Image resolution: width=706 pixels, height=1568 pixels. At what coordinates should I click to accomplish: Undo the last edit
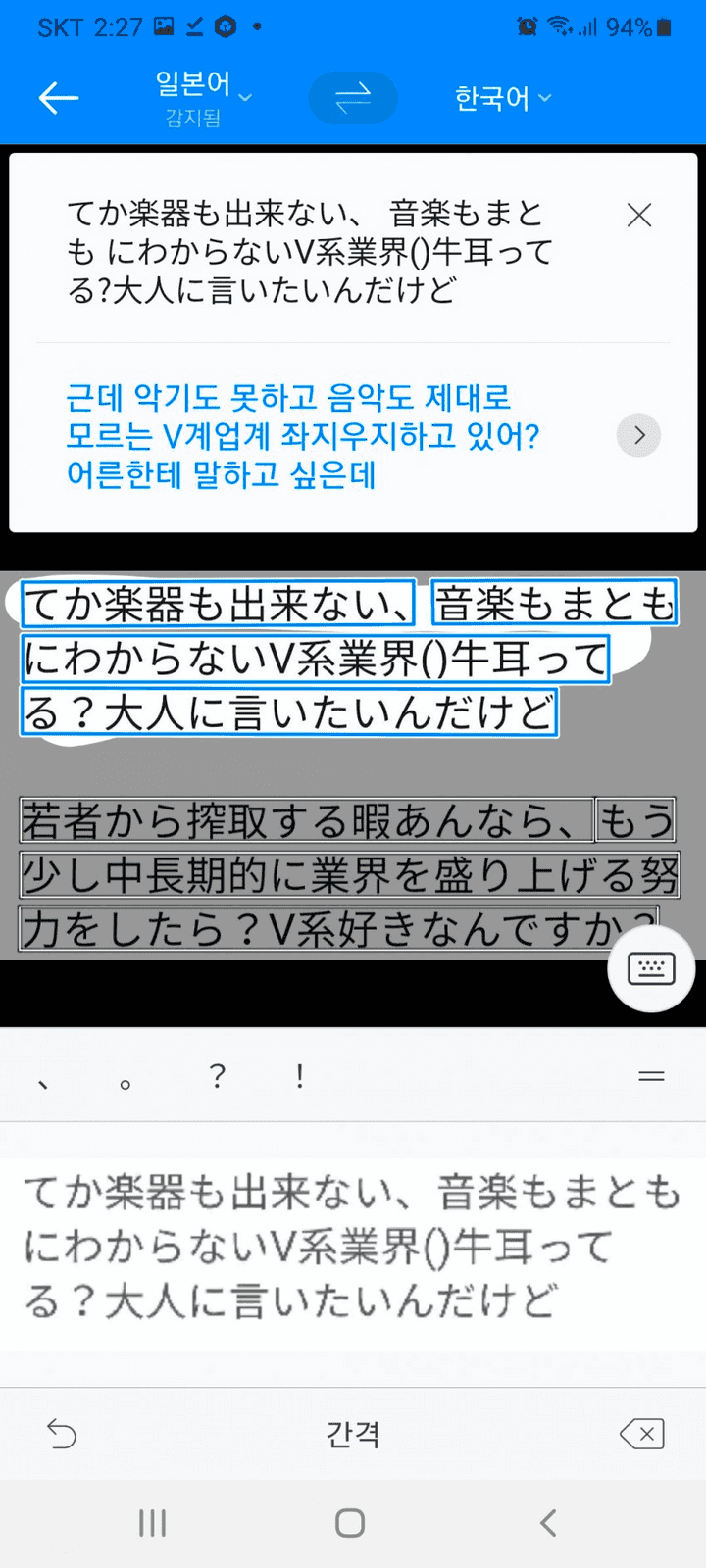(x=62, y=1434)
